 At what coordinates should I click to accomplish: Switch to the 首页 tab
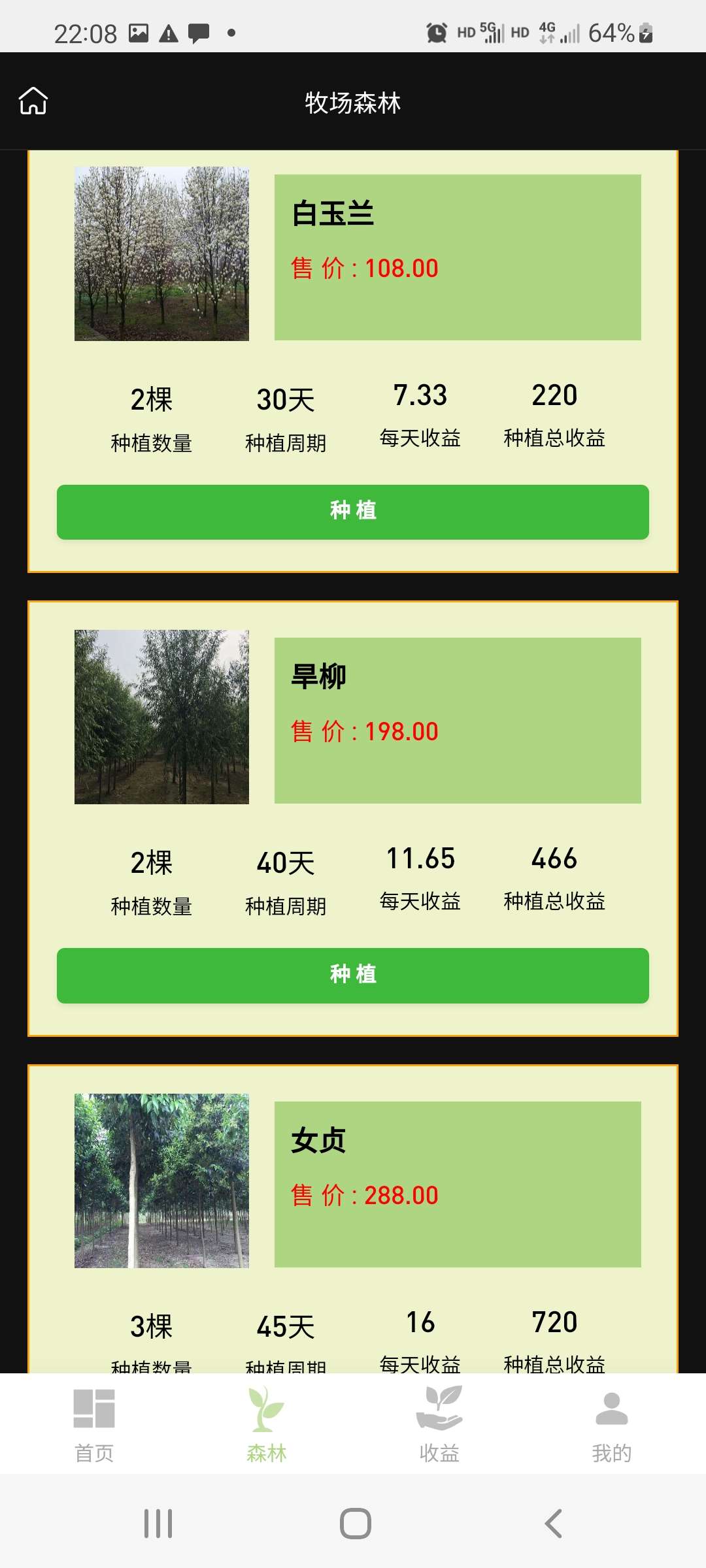(94, 1424)
